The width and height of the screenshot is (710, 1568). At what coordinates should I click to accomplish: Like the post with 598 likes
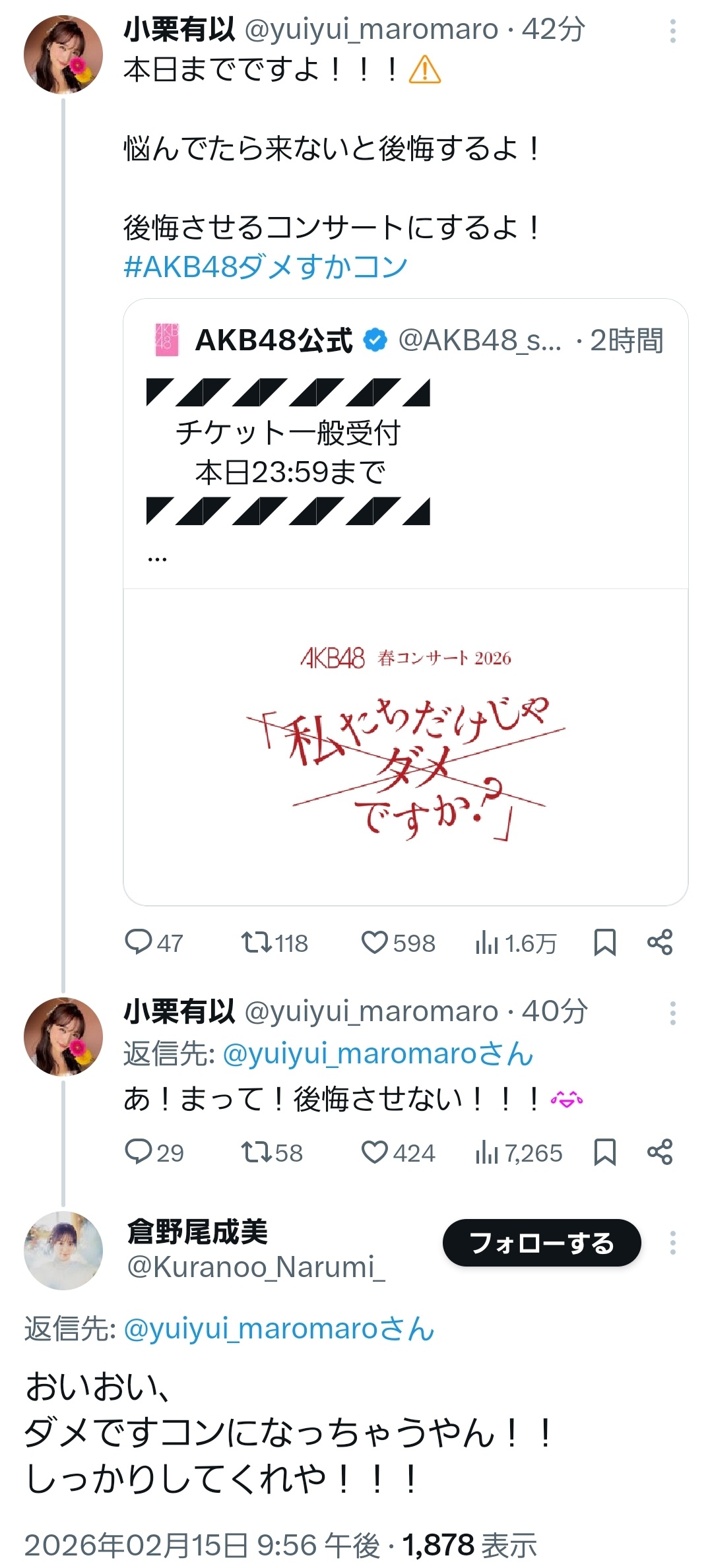pyautogui.click(x=374, y=942)
